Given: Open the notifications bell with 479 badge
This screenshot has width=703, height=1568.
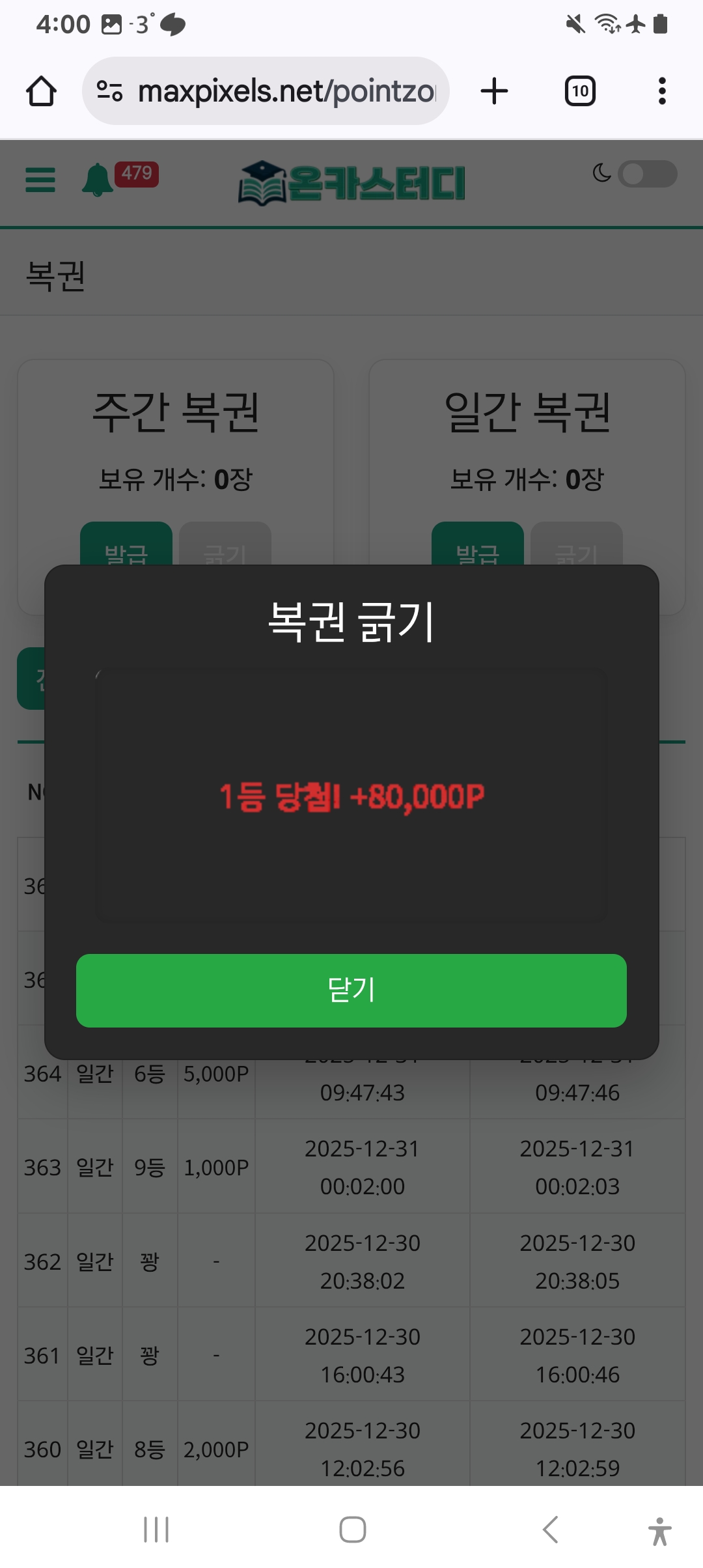Looking at the screenshot, I should (98, 179).
